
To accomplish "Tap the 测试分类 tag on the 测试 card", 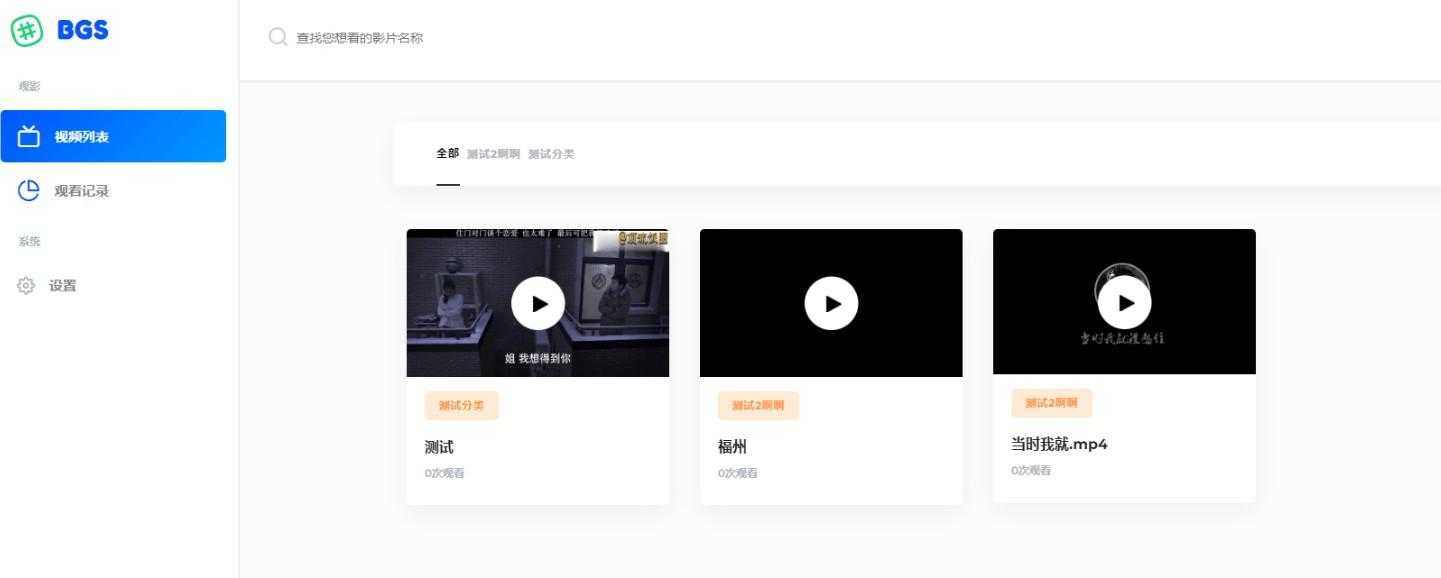I will 461,405.
